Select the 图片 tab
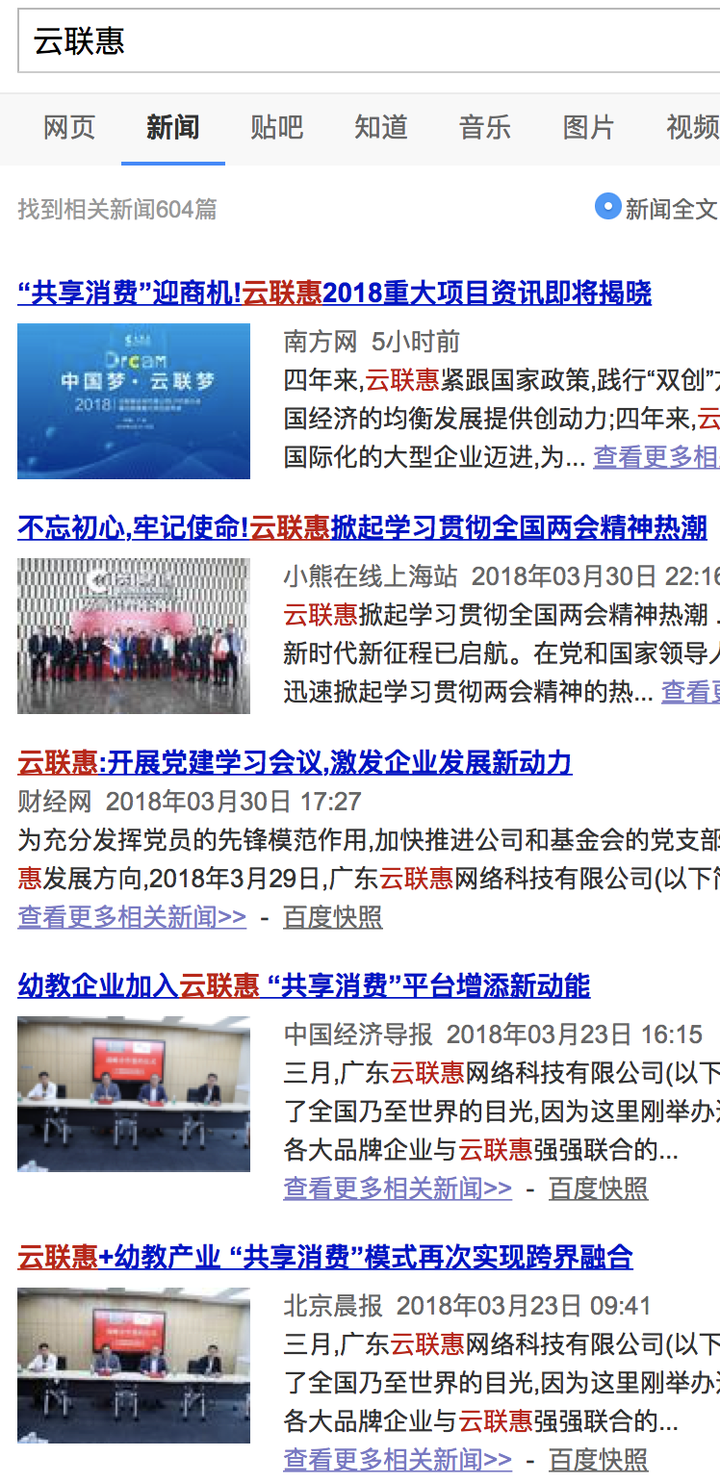The width and height of the screenshot is (720, 1482). click(589, 128)
